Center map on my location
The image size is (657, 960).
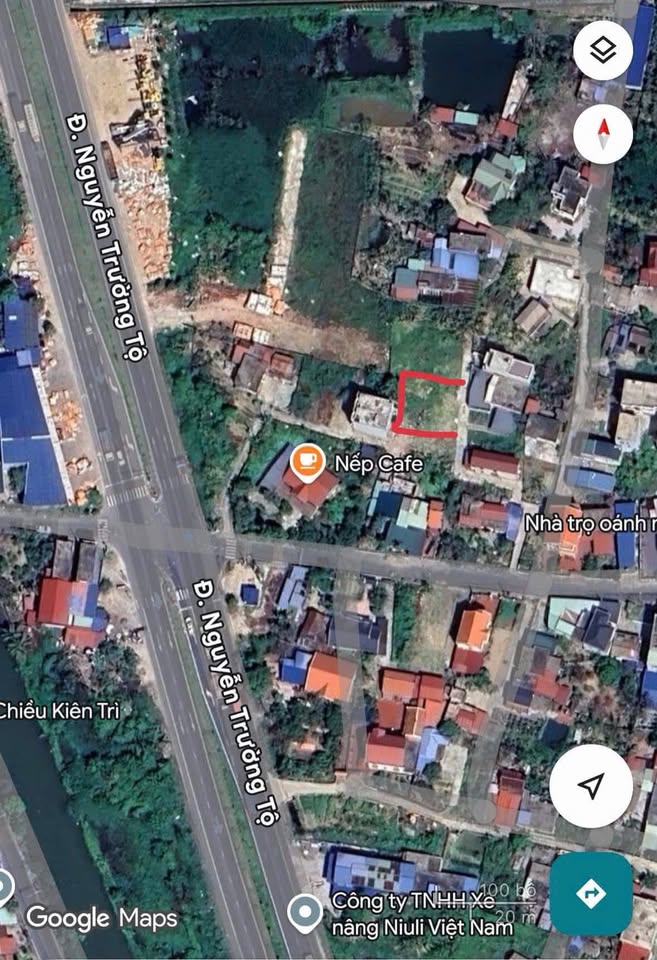coord(591,786)
